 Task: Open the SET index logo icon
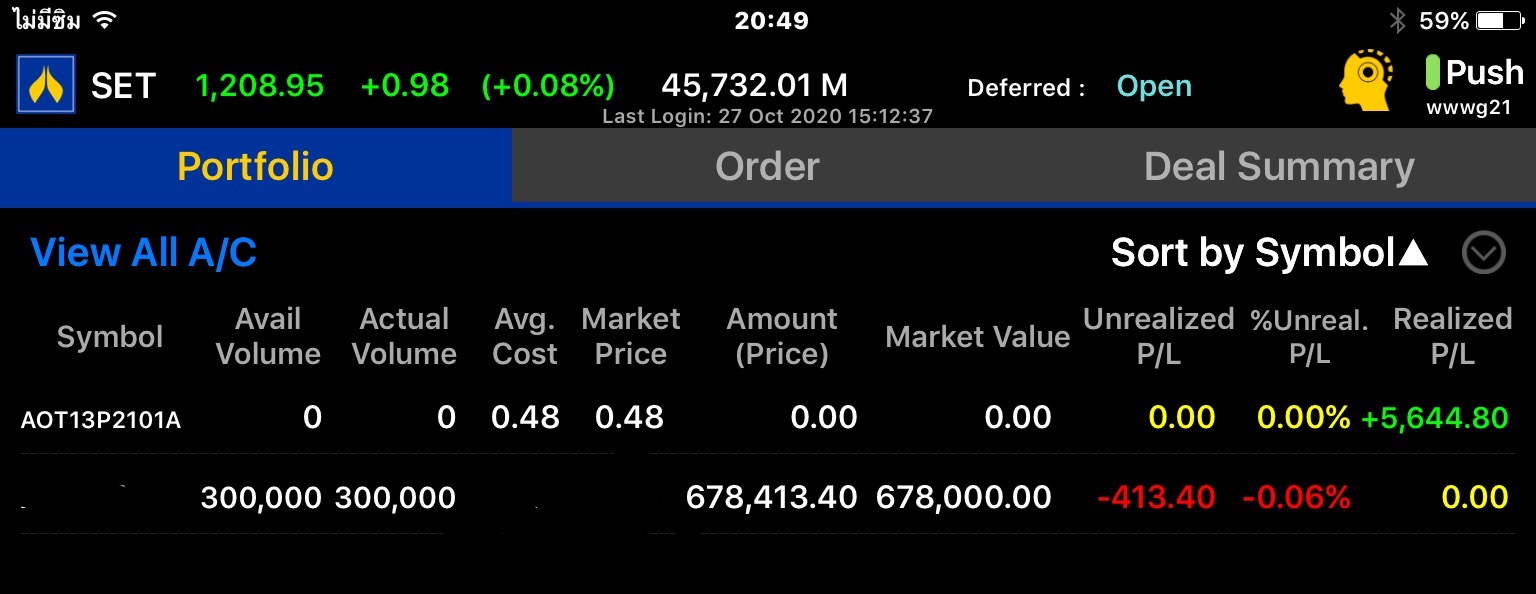tap(46, 85)
